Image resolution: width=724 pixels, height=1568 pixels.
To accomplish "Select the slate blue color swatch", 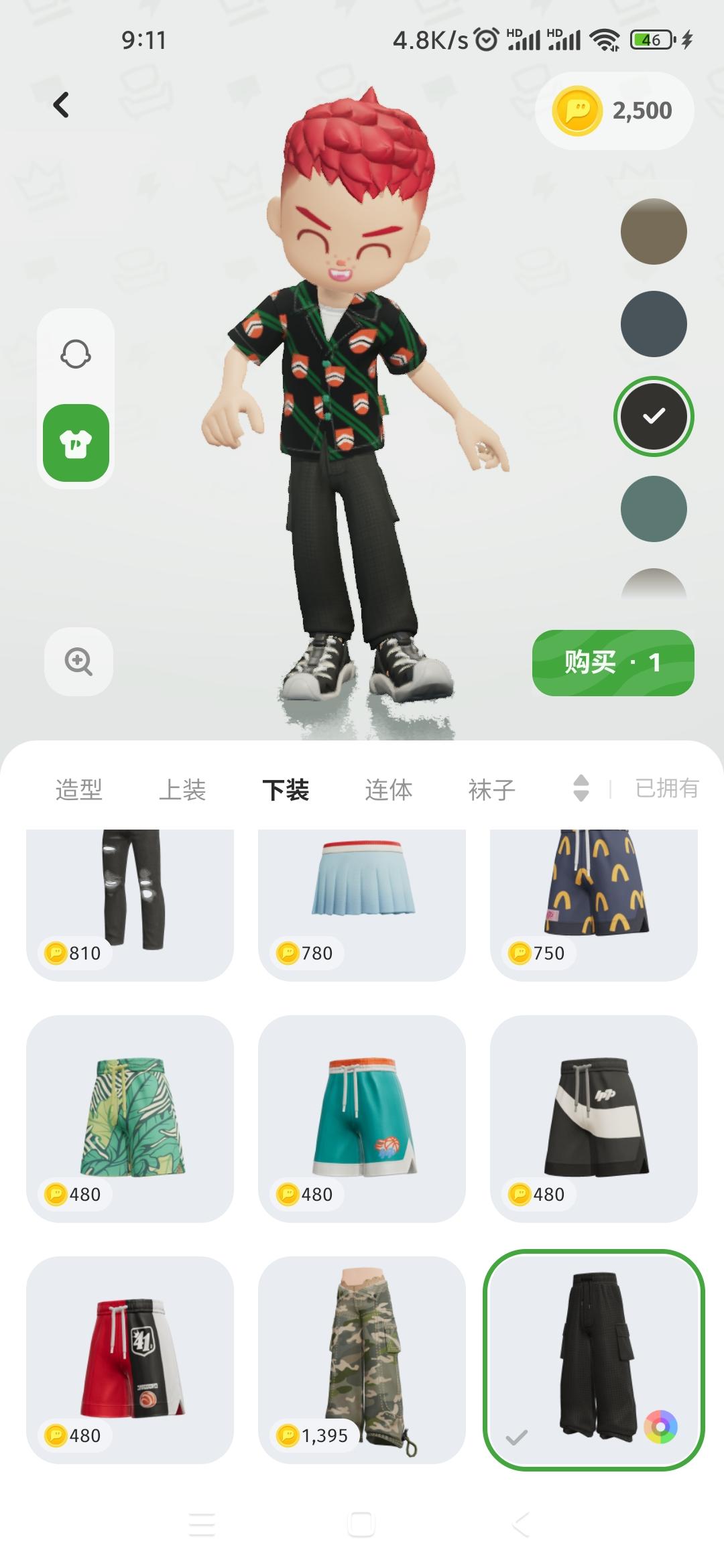I will (653, 322).
